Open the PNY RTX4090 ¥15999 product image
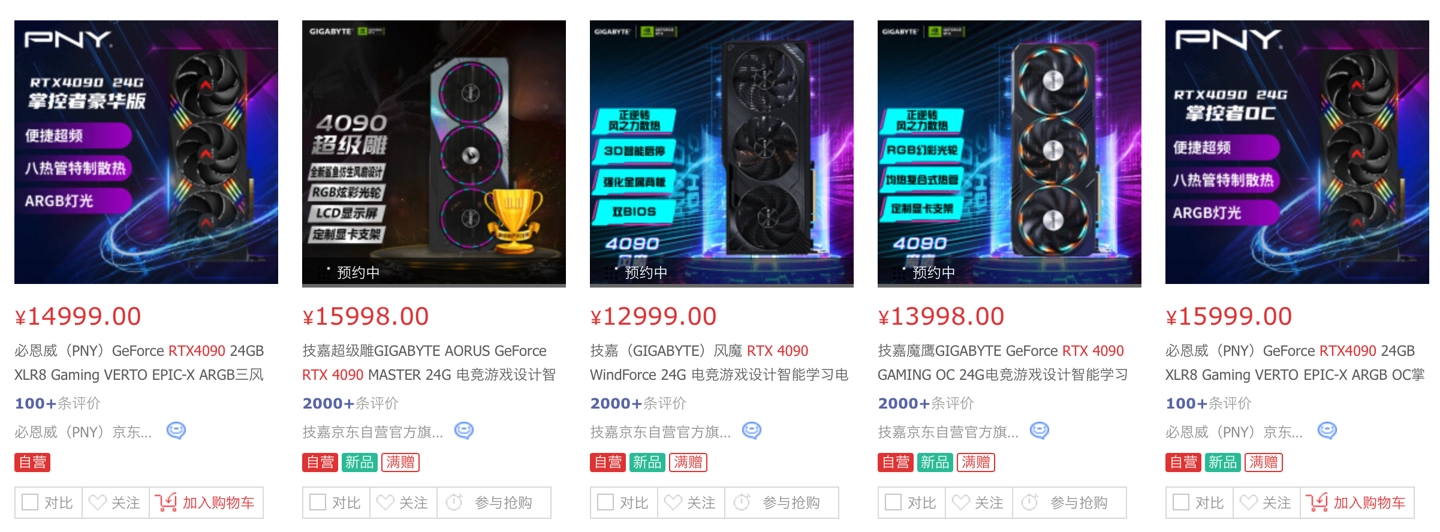Screen dimensions: 1440x532 coord(1297,152)
